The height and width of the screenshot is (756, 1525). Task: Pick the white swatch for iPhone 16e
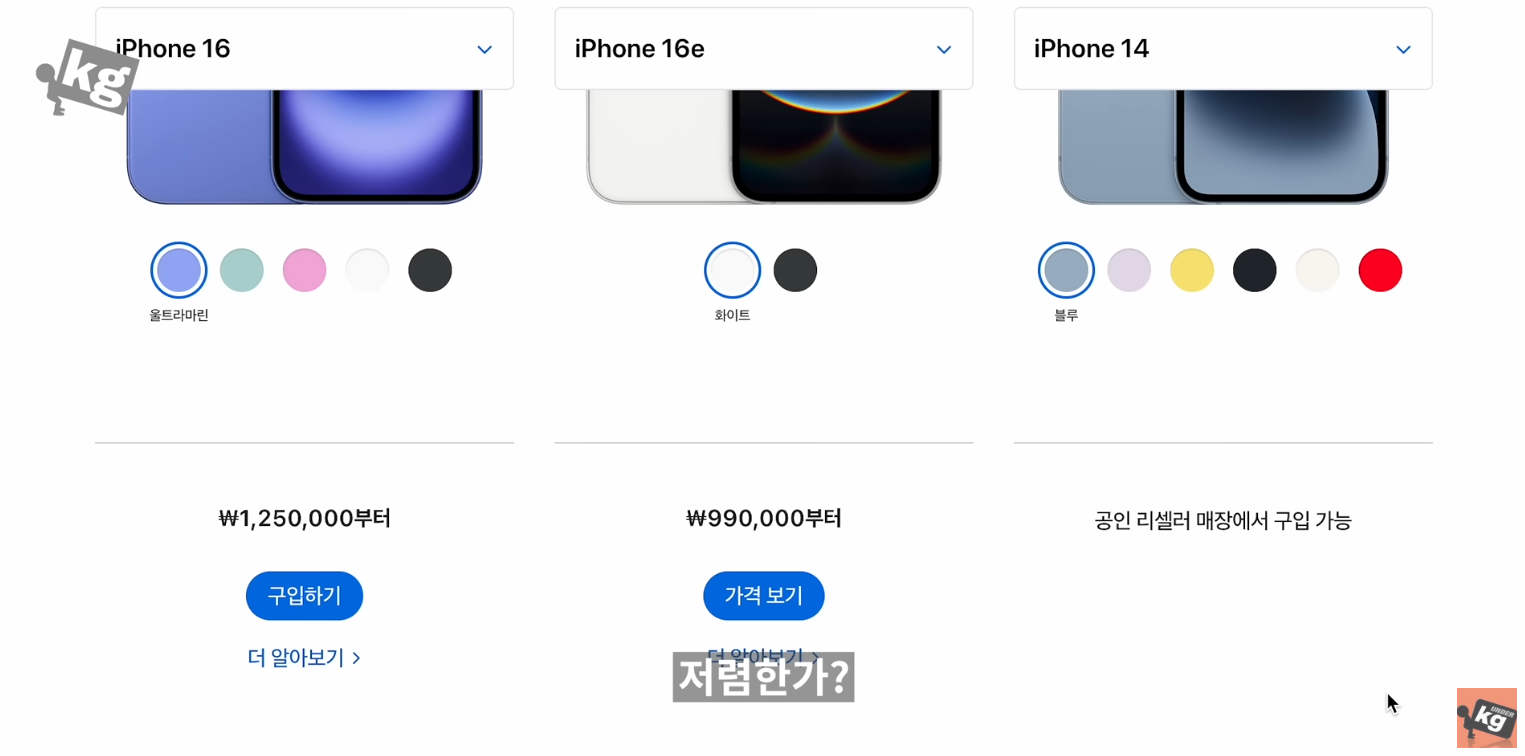point(732,270)
